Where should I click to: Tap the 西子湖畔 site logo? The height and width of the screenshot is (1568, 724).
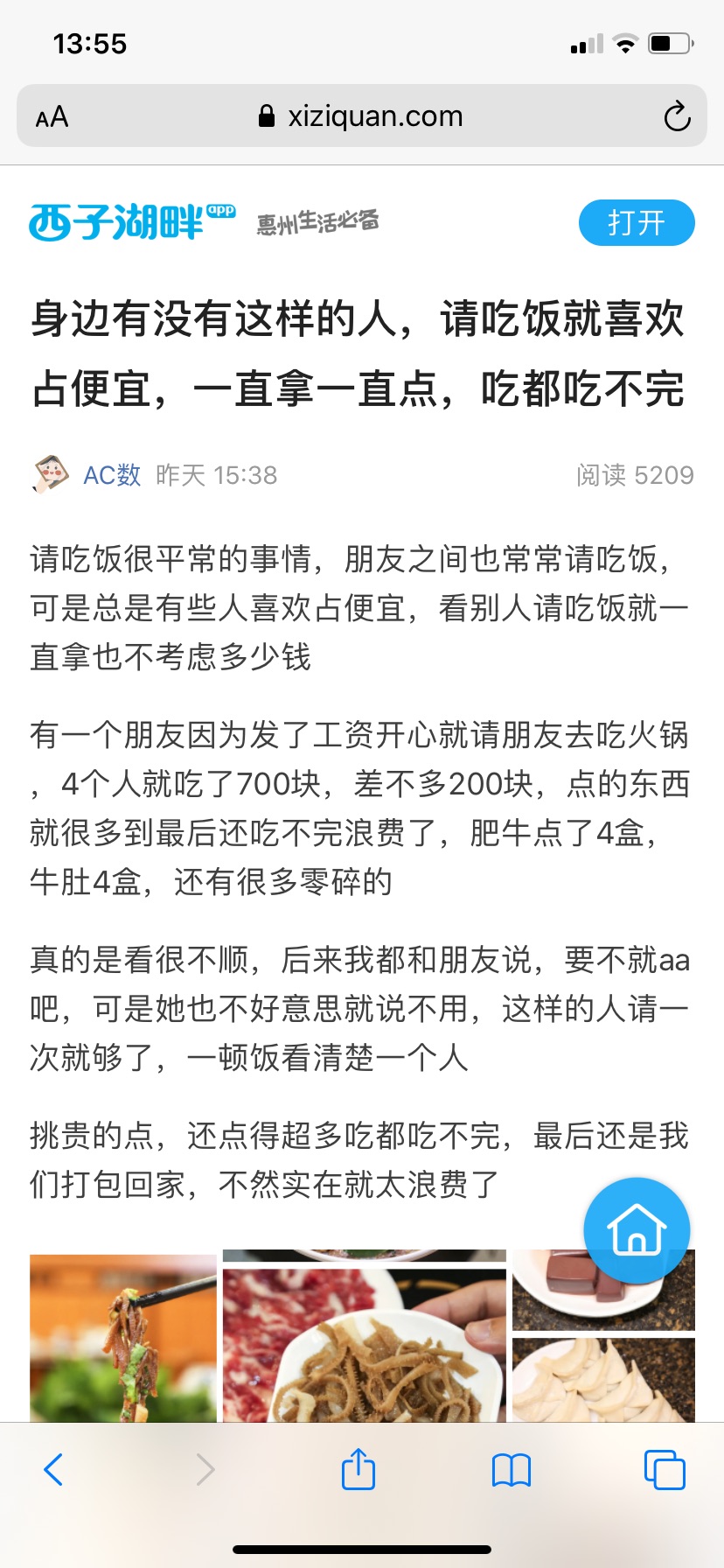pyautogui.click(x=132, y=222)
